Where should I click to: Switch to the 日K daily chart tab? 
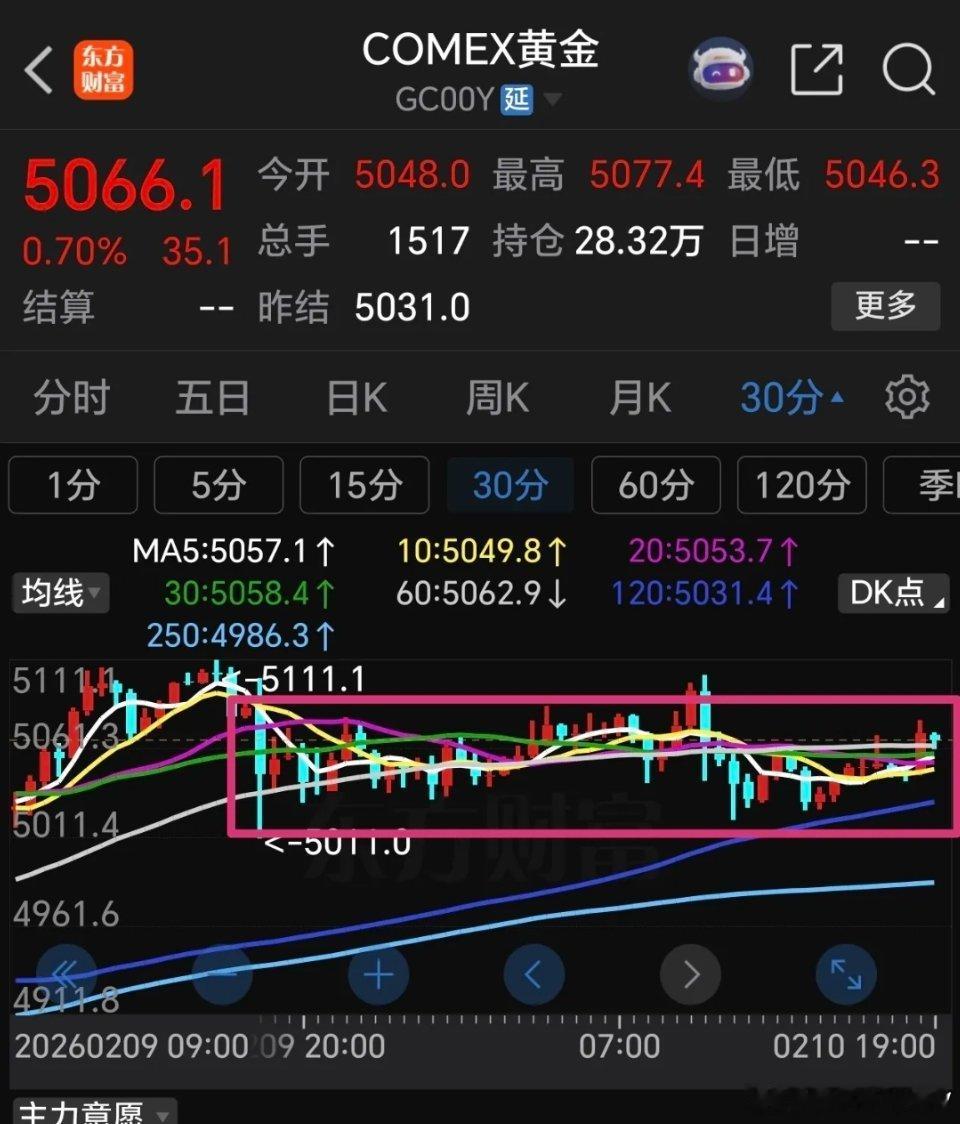coord(355,397)
